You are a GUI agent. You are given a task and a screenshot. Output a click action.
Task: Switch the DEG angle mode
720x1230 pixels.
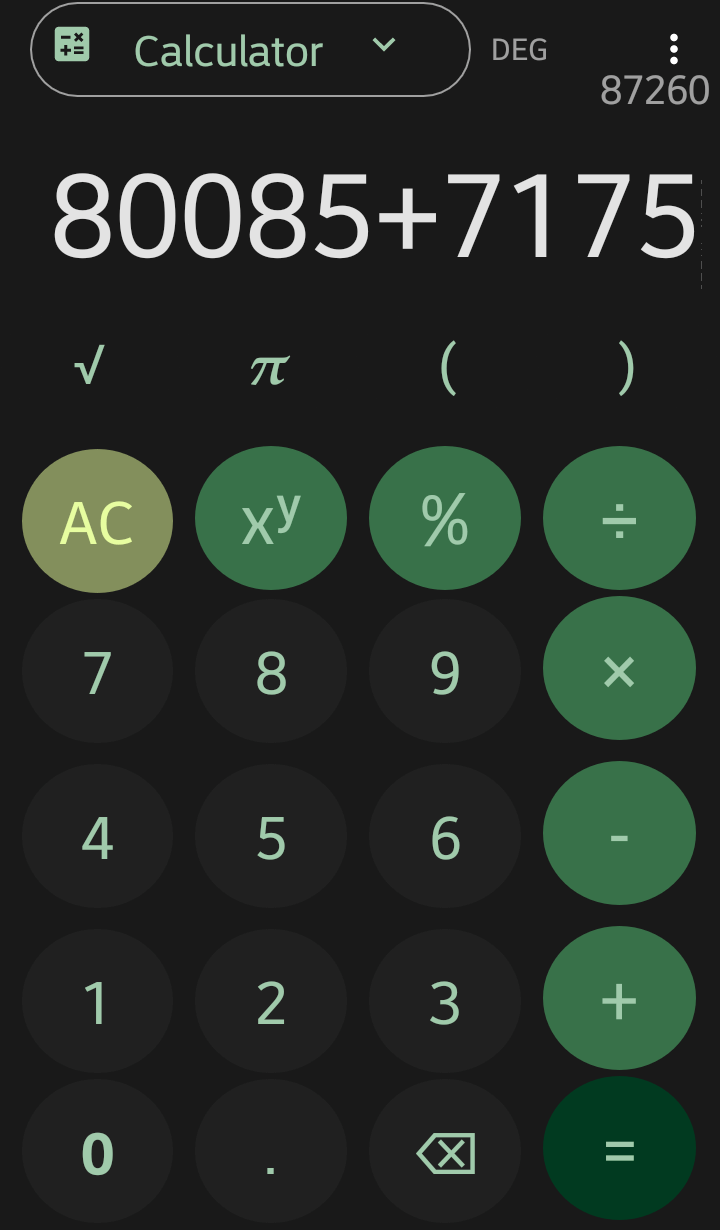(x=519, y=50)
